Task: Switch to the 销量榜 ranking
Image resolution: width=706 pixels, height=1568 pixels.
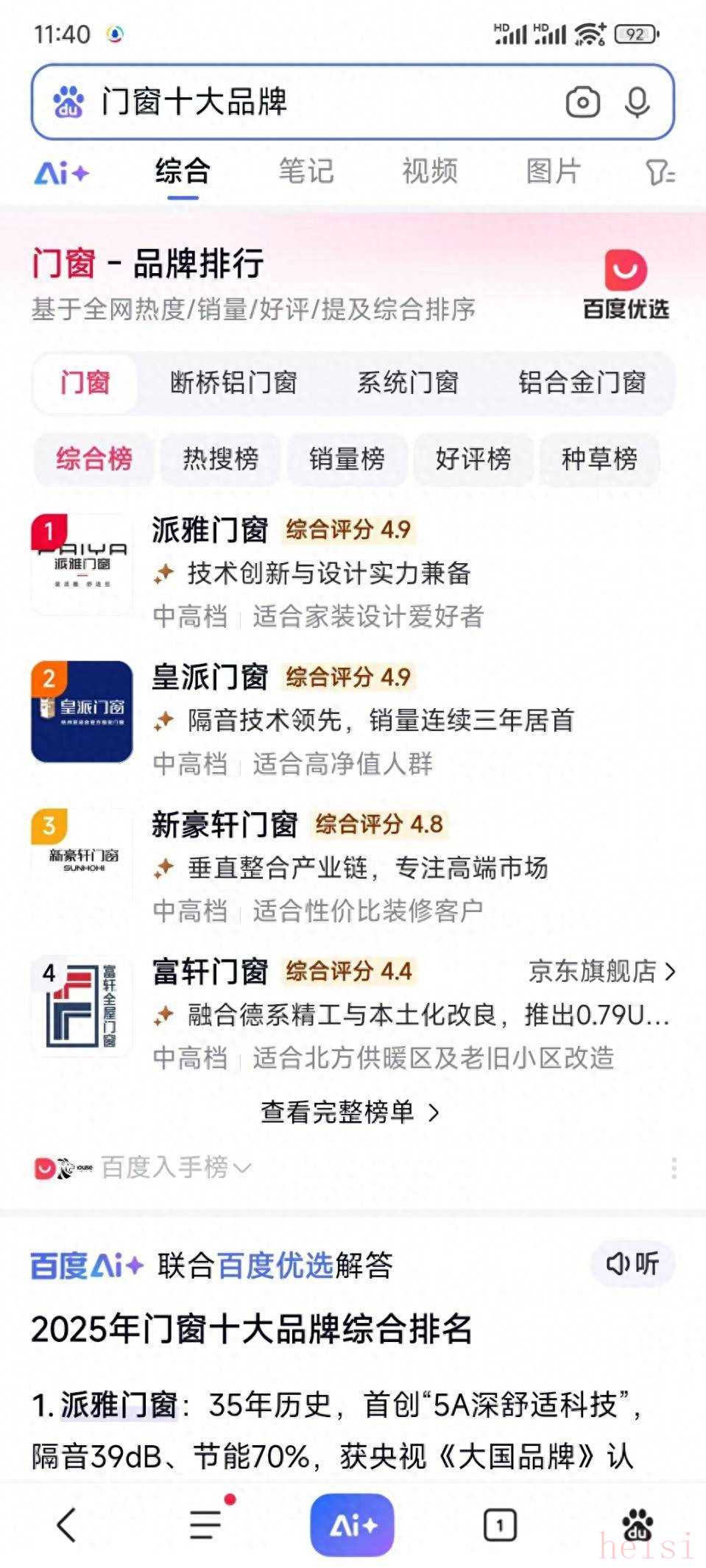Action: (x=347, y=459)
